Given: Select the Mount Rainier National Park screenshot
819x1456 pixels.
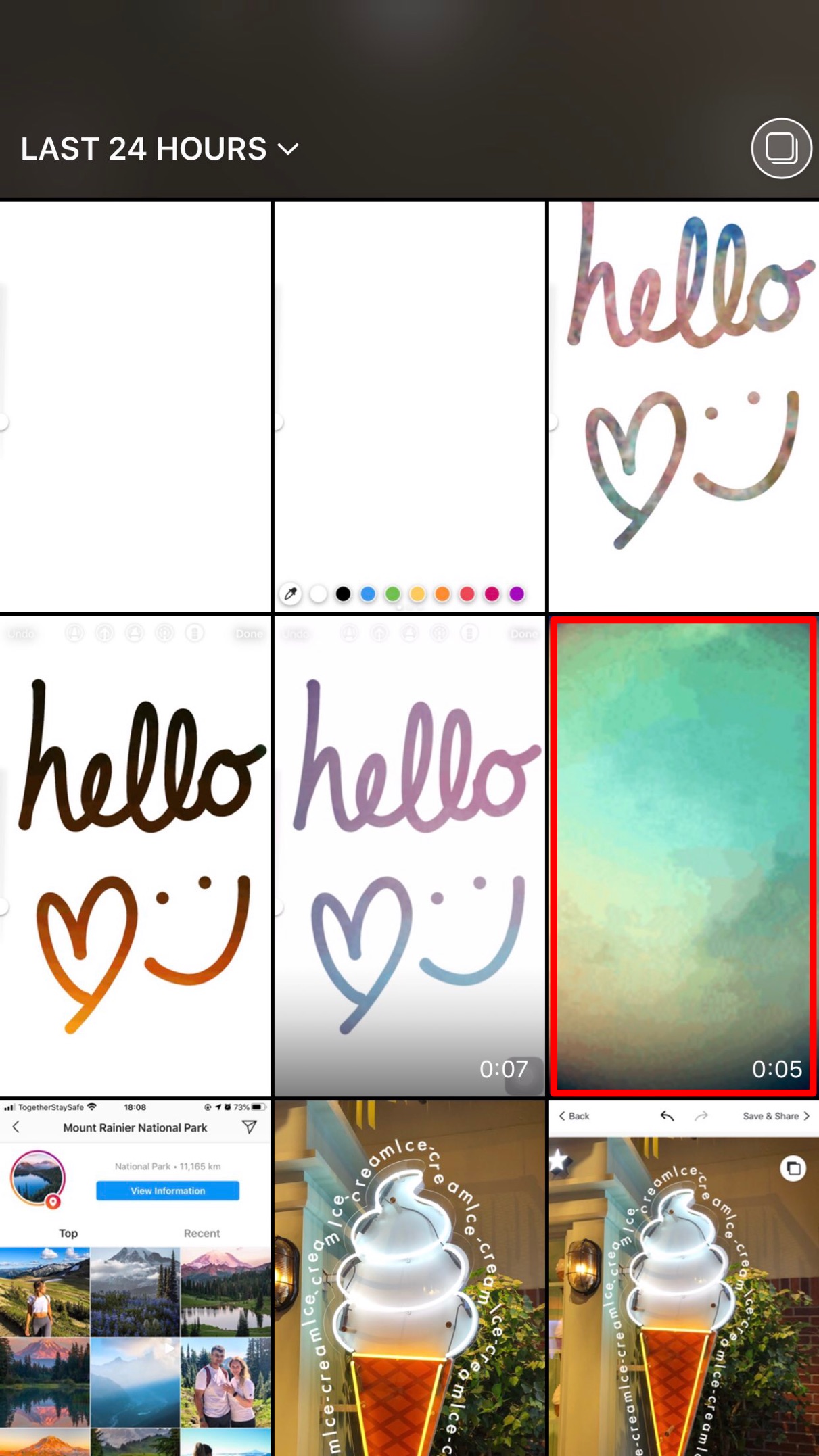Looking at the screenshot, I should [135, 1278].
